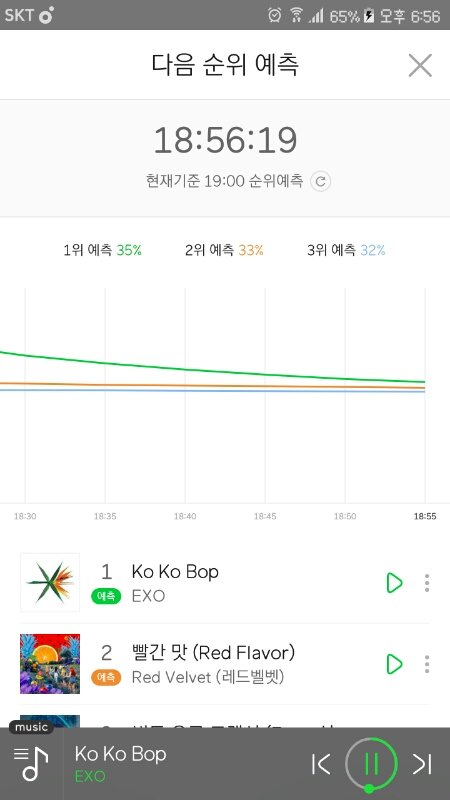Open the Ko Ko Bop album cover

click(x=50, y=582)
